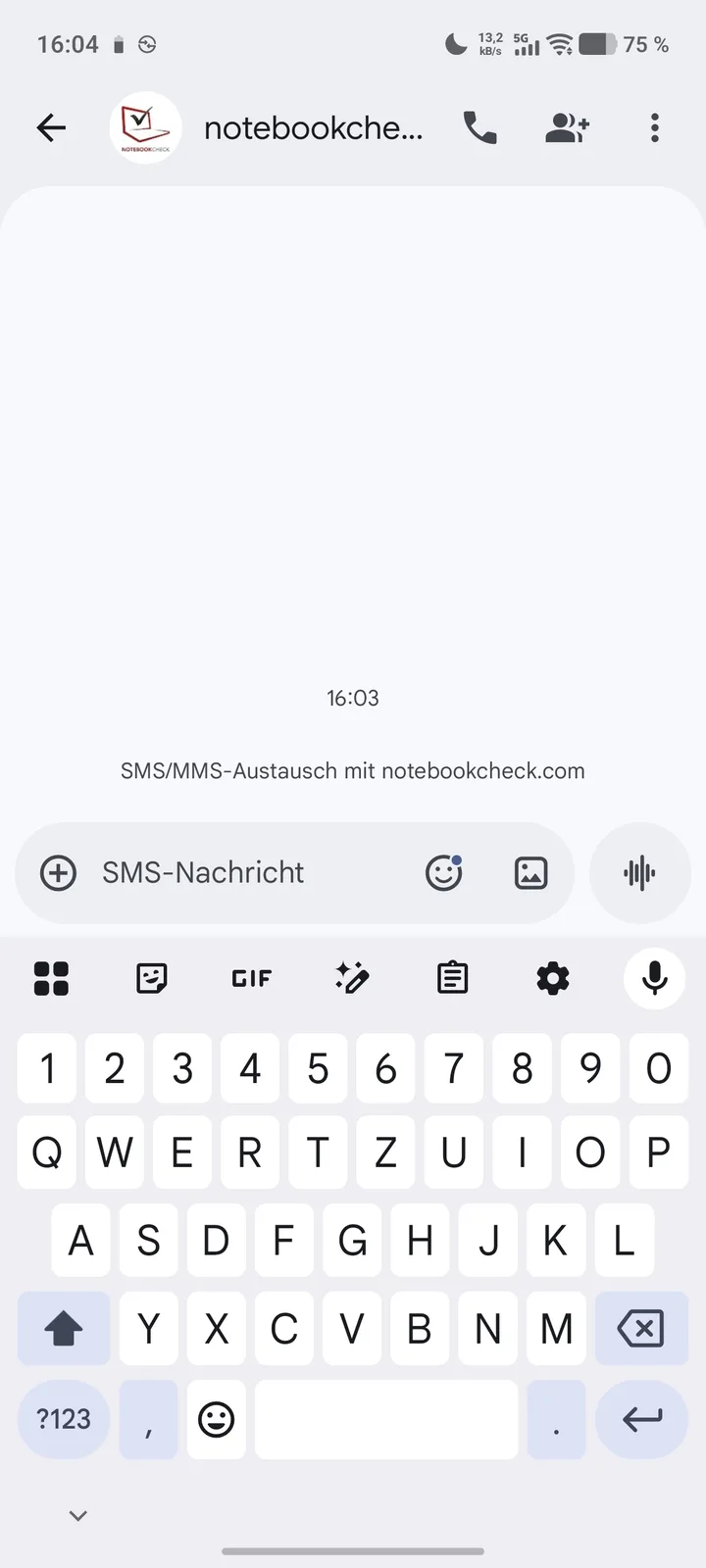This screenshot has height=1568, width=706.
Task: Open the keyboard apps grid menu
Action: [x=51, y=978]
